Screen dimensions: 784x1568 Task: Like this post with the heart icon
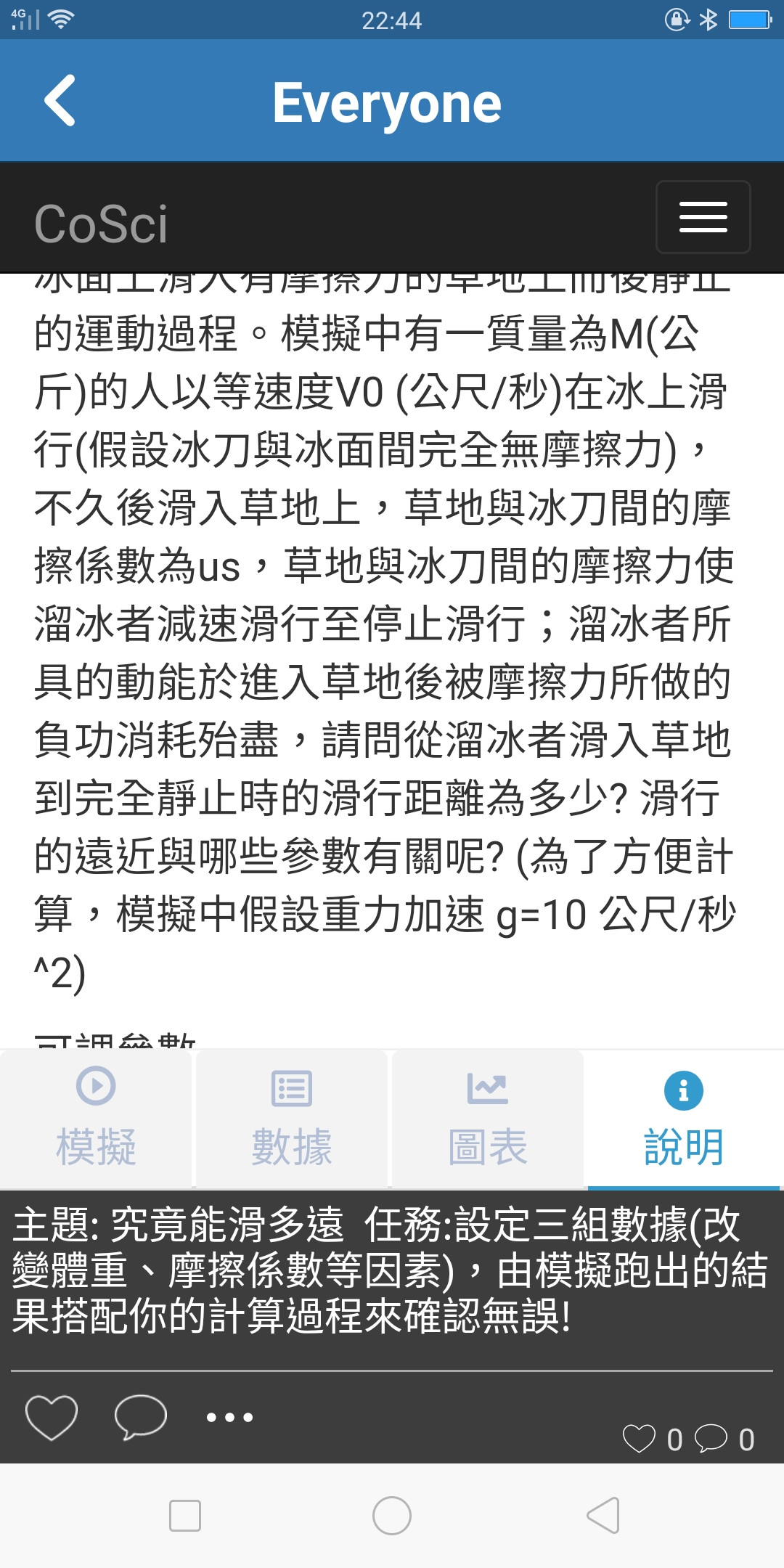pos(52,1417)
